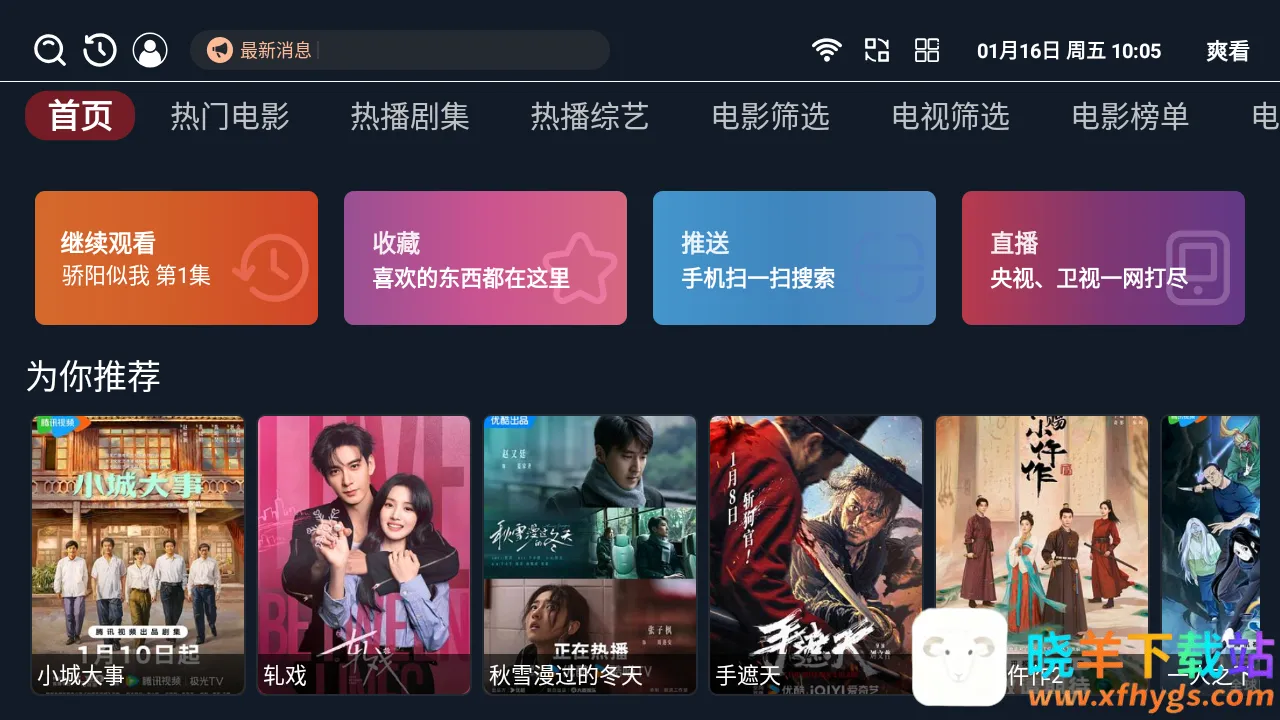1280x720 pixels.
Task: Go to 电影榜单 tab
Action: 1130,117
